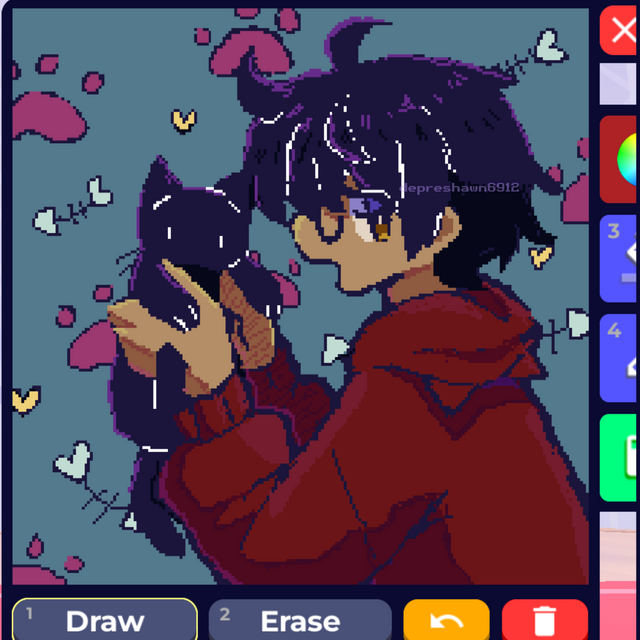Switch to the Erase tool
Screen dimensions: 640x640
(300, 620)
